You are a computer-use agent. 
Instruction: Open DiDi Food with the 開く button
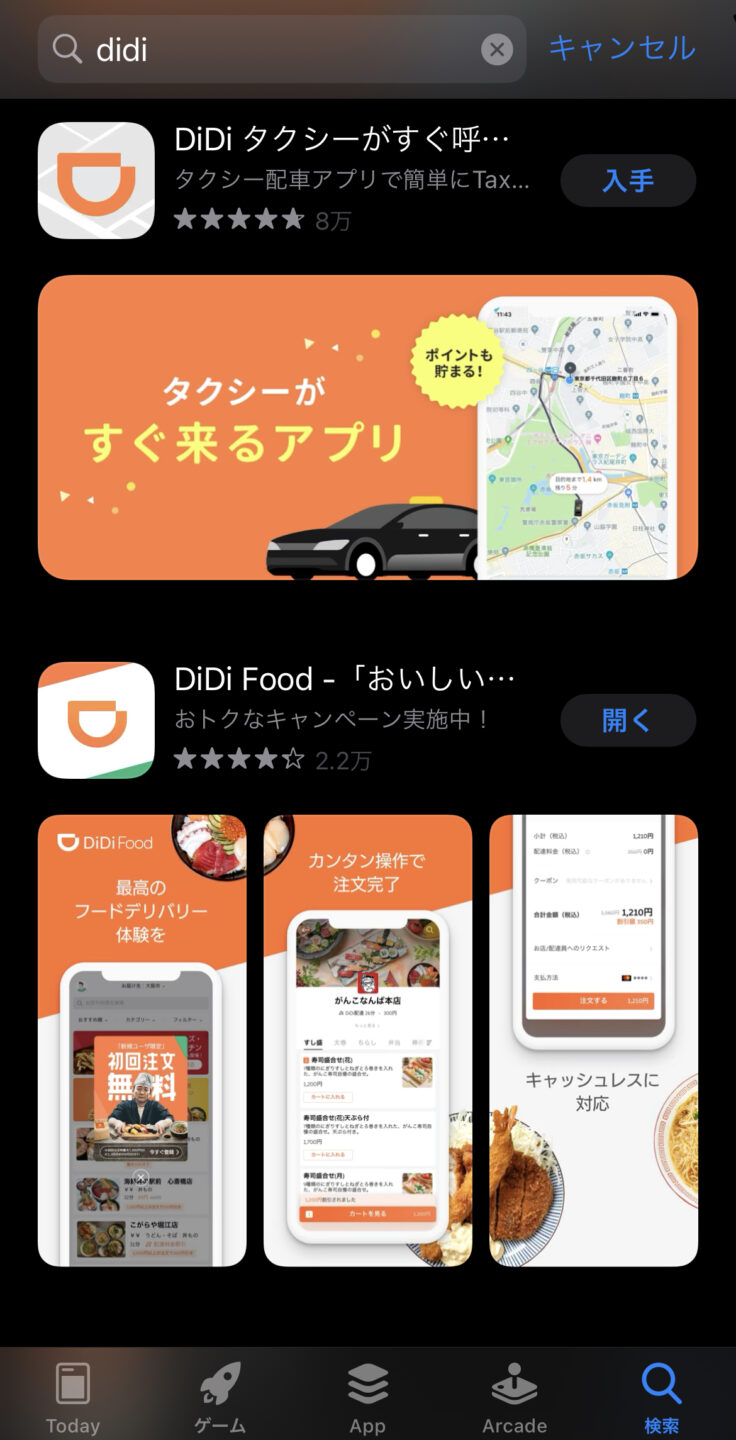628,720
